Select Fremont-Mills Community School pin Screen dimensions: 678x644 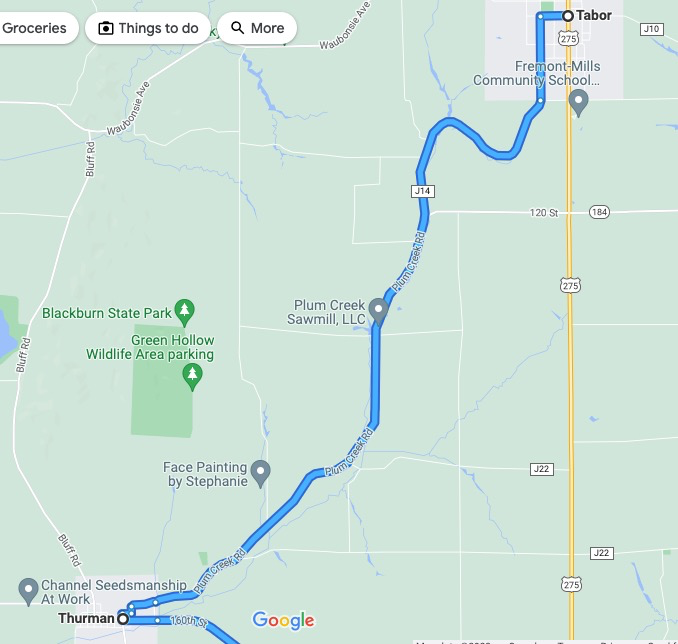click(578, 100)
